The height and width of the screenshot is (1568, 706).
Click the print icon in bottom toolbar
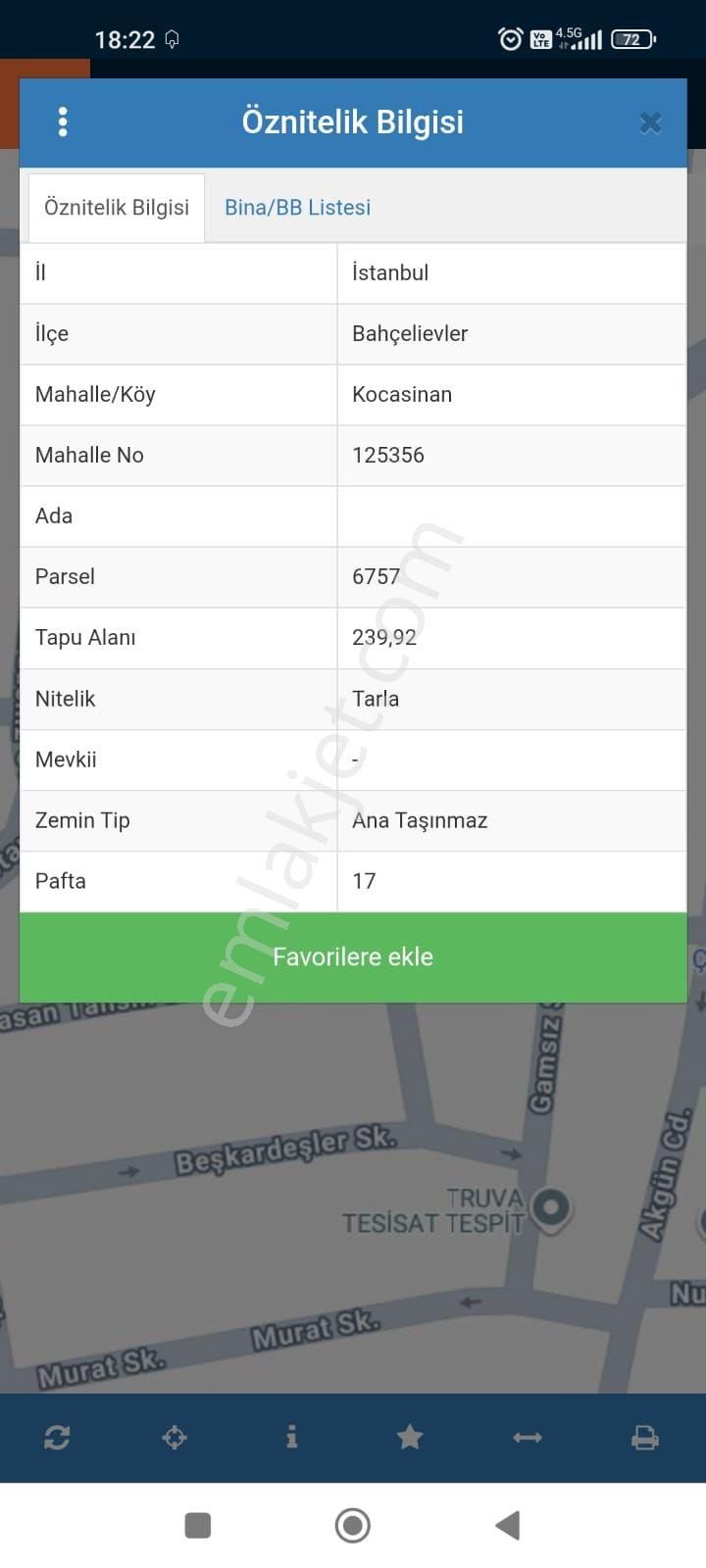click(645, 1437)
